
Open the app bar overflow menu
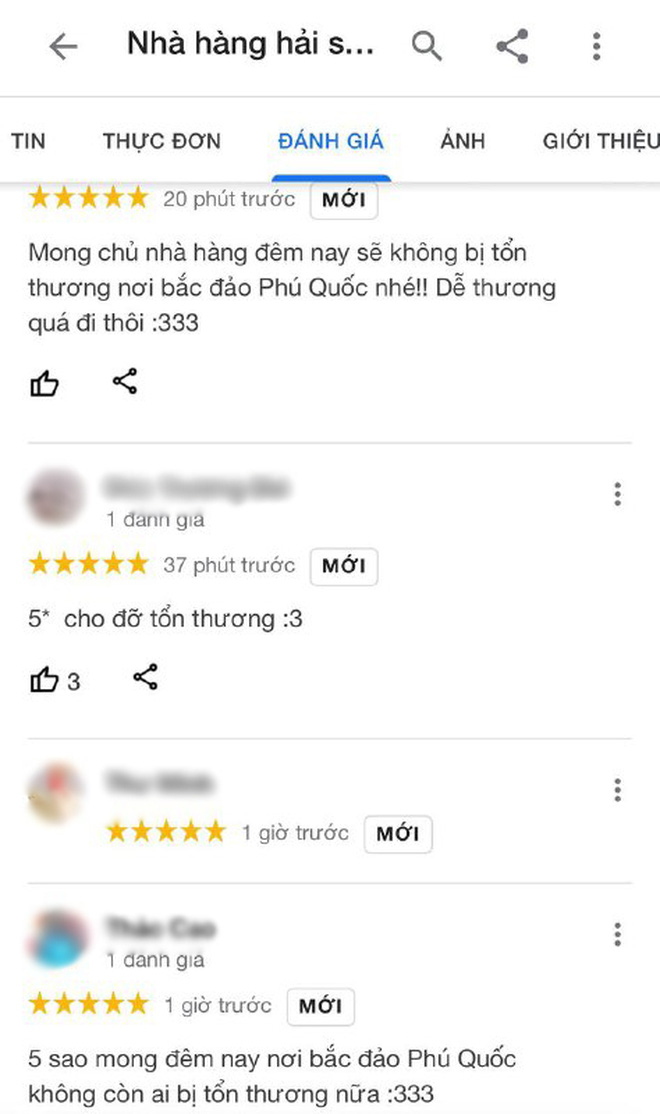596,46
